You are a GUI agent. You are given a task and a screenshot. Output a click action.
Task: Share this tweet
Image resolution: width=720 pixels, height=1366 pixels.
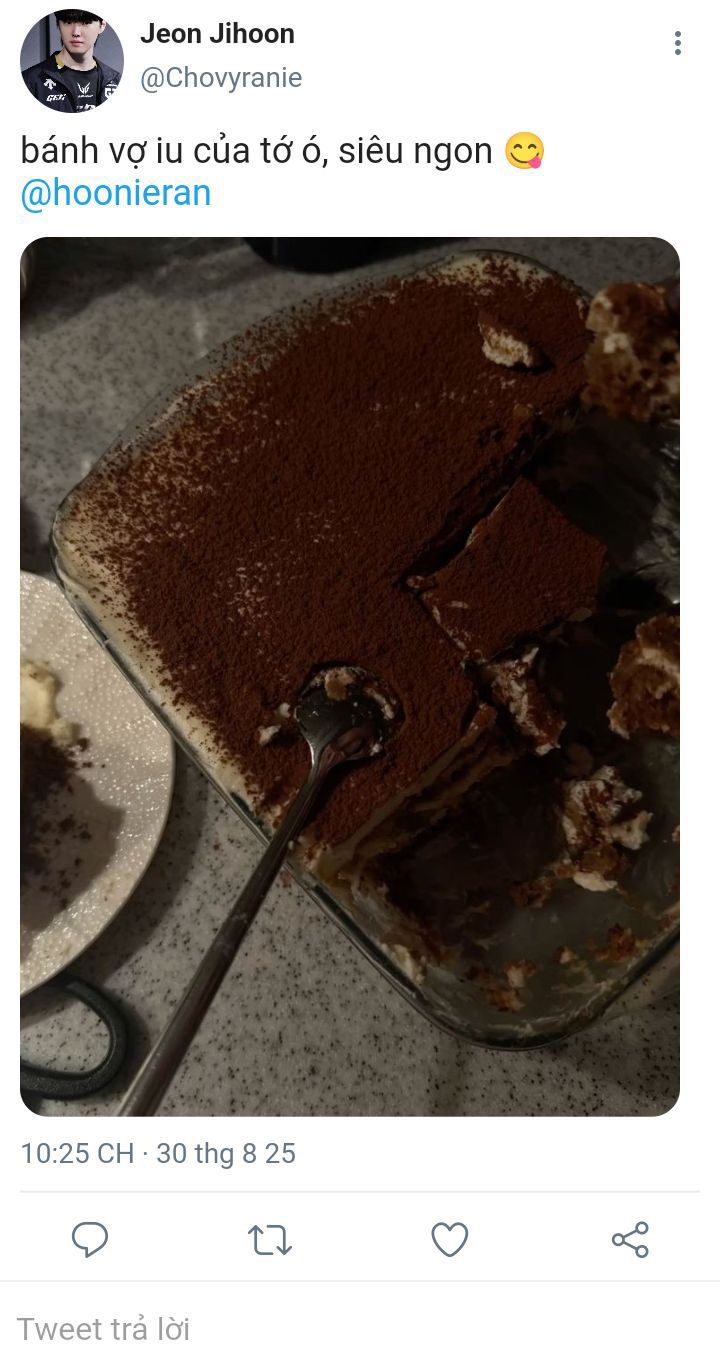pos(630,1240)
